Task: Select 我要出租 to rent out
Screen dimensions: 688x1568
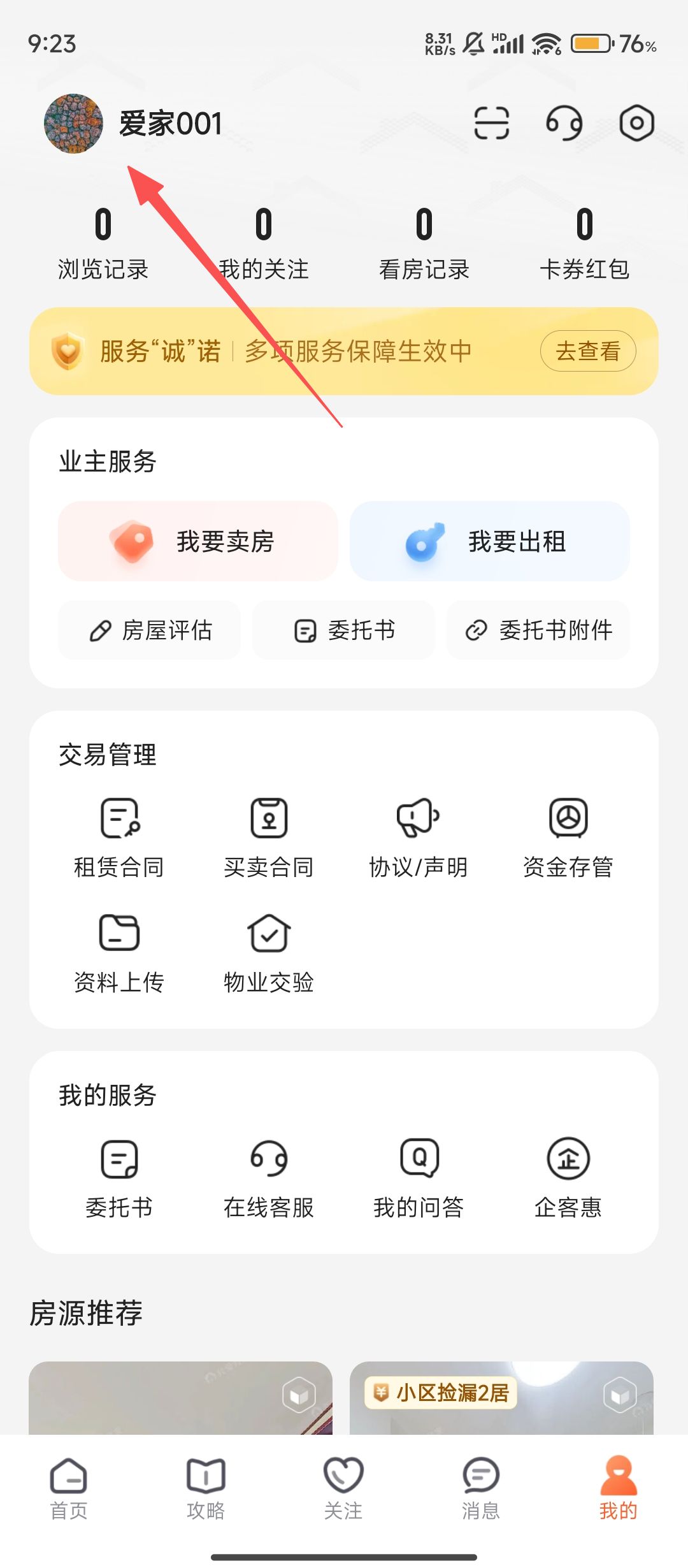Action: tap(489, 541)
